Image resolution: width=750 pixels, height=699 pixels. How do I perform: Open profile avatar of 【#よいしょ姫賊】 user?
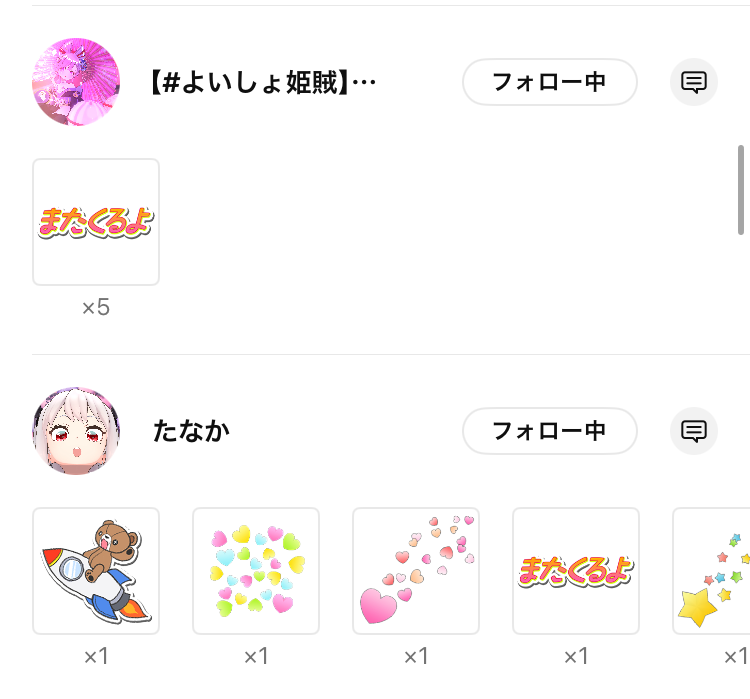tap(76, 82)
